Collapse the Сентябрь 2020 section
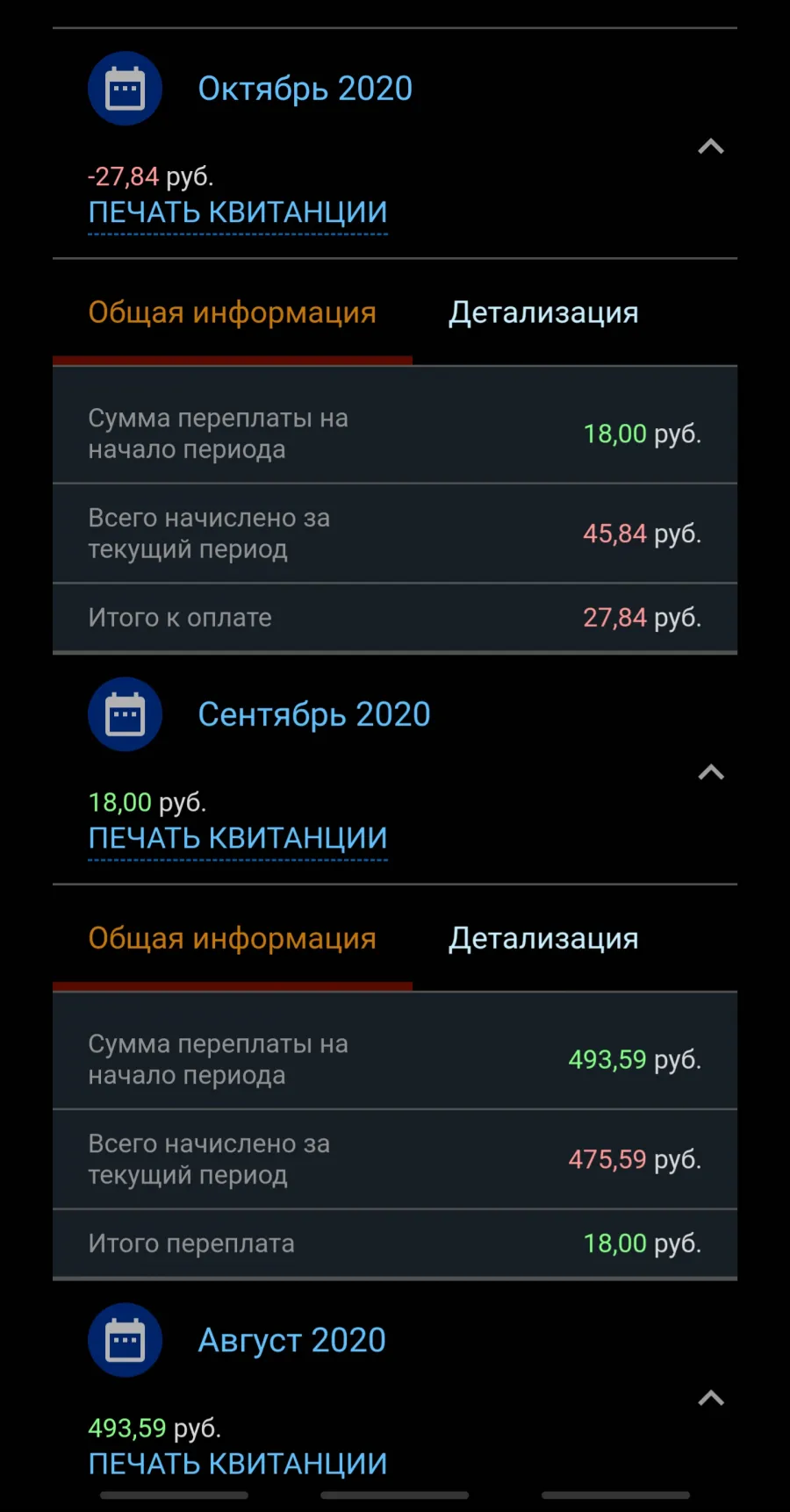The image size is (790, 1512). click(x=710, y=772)
